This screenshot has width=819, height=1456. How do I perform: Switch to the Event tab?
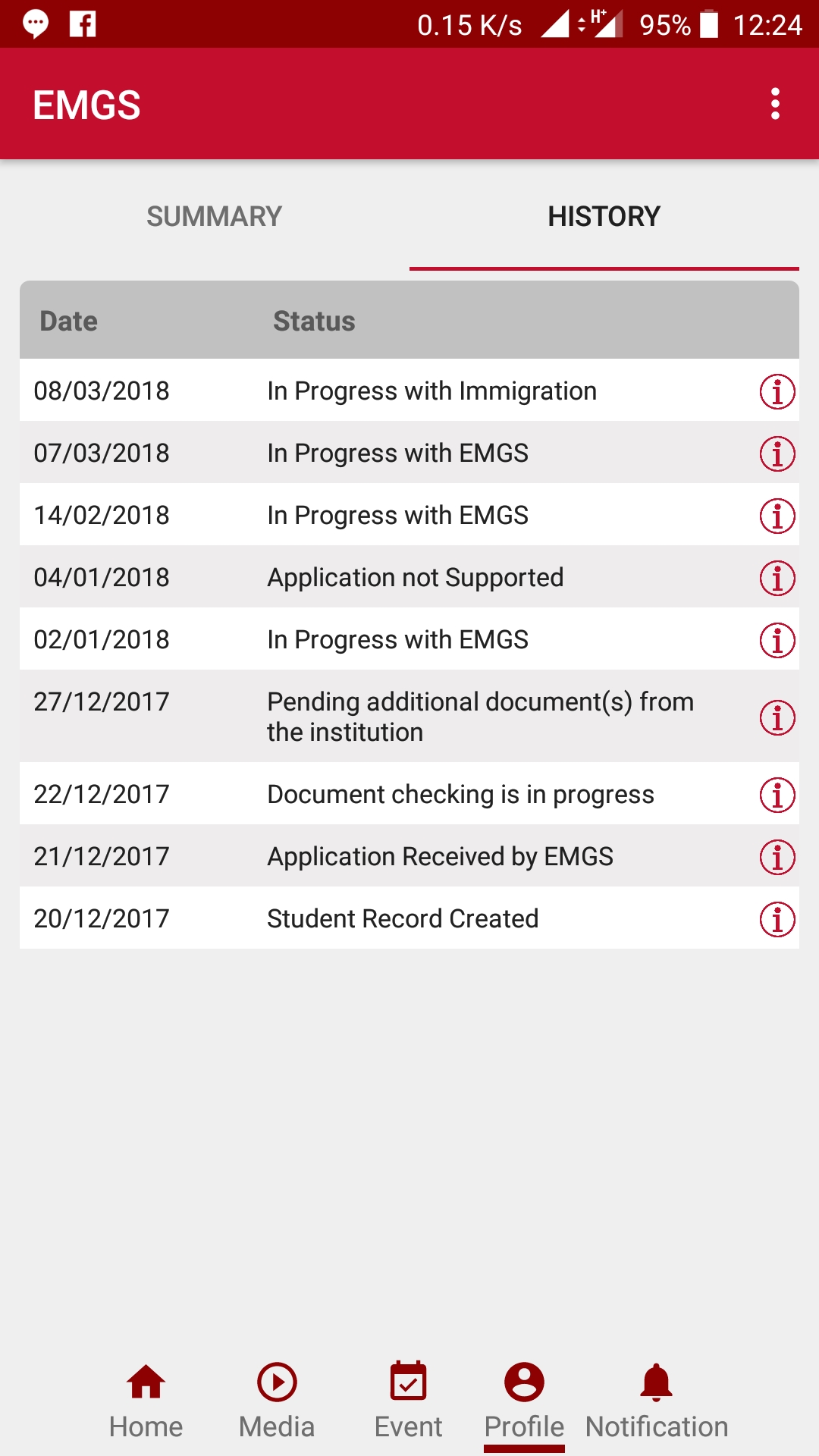pyautogui.click(x=408, y=1401)
